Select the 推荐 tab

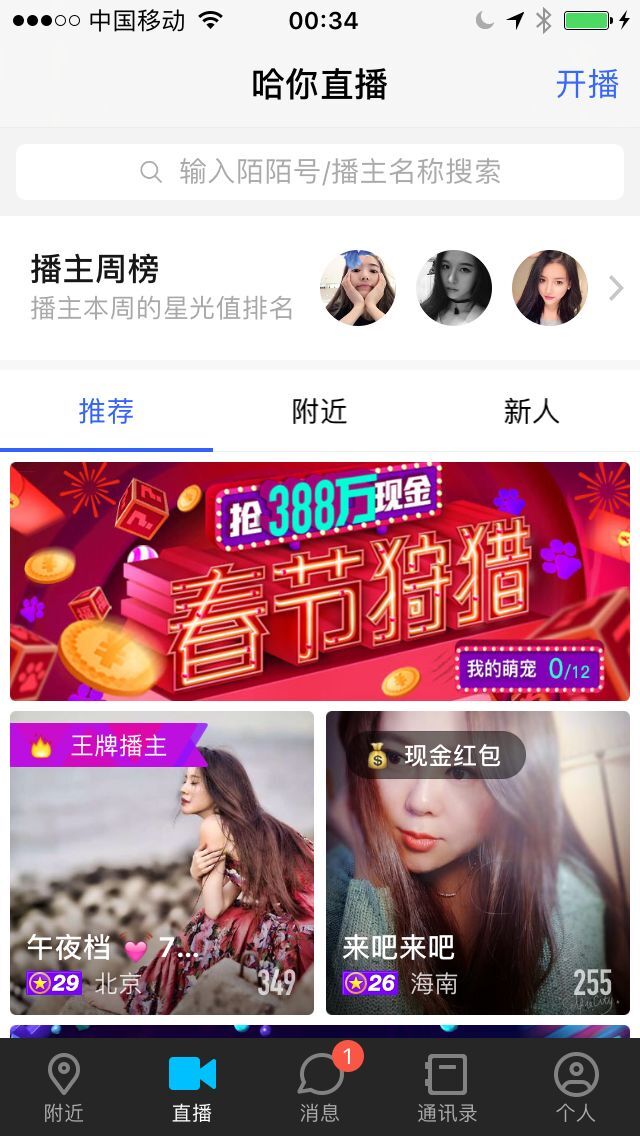pos(106,412)
